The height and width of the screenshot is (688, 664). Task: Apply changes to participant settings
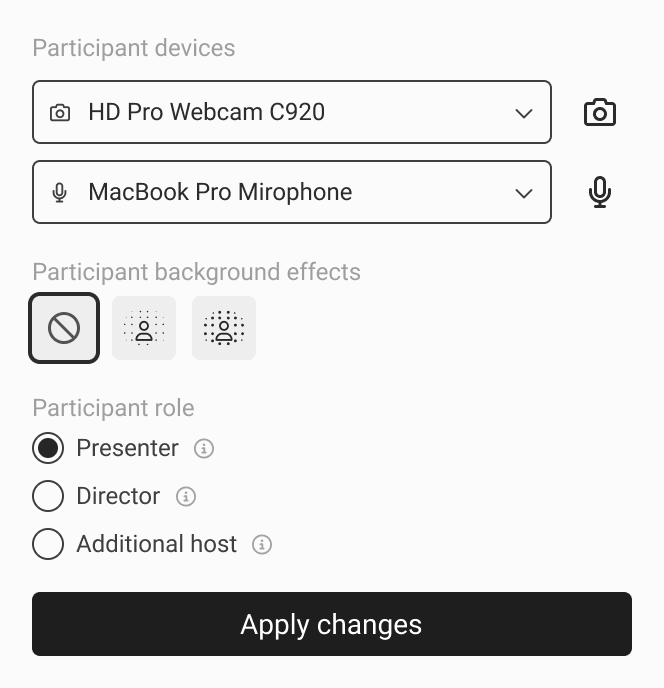point(332,625)
